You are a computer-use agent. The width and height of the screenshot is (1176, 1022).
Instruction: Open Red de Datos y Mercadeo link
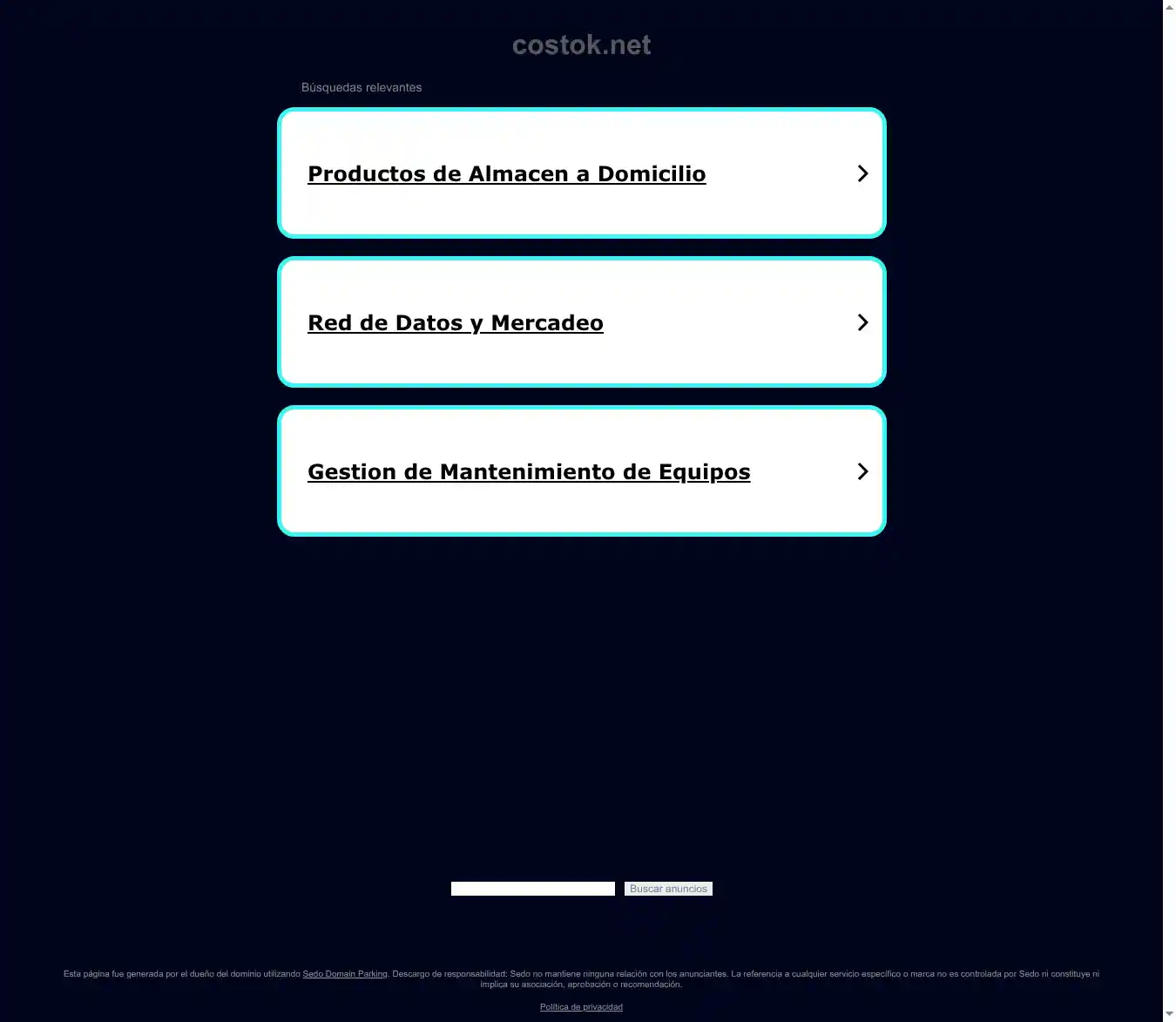[456, 323]
